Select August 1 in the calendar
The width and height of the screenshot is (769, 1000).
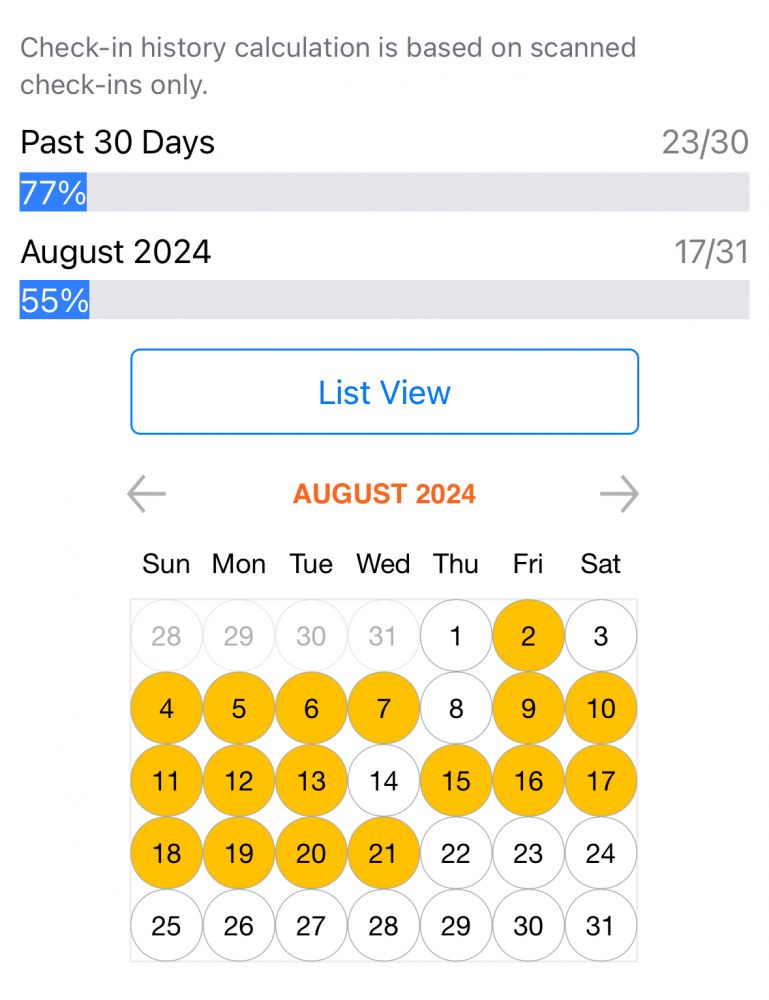pyautogui.click(x=456, y=636)
